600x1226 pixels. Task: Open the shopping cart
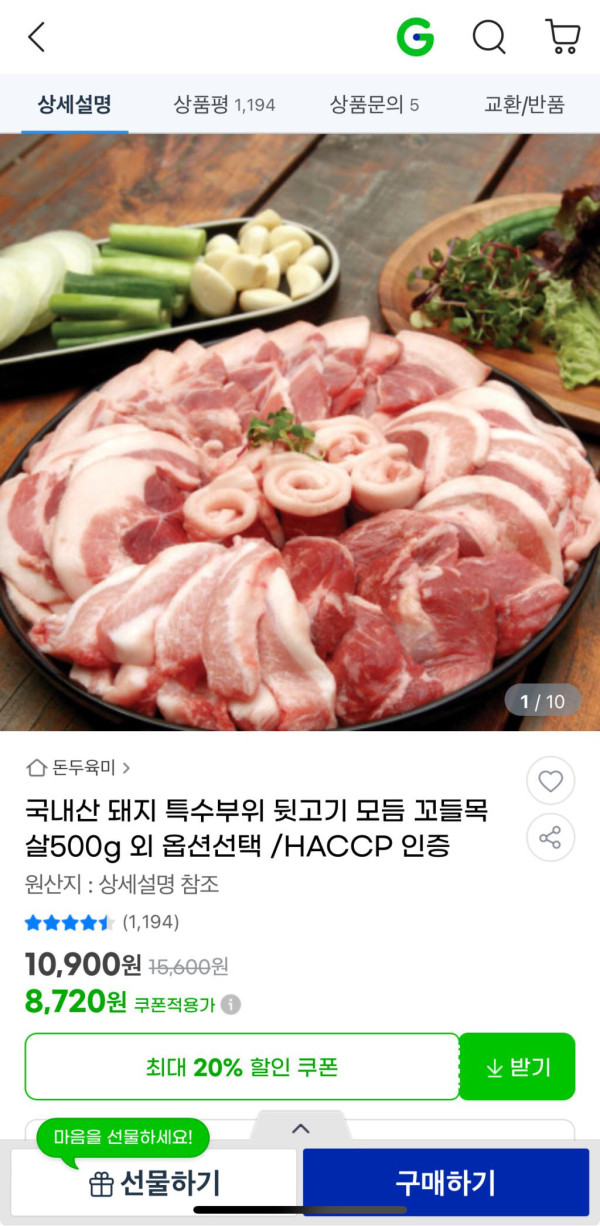coord(562,37)
